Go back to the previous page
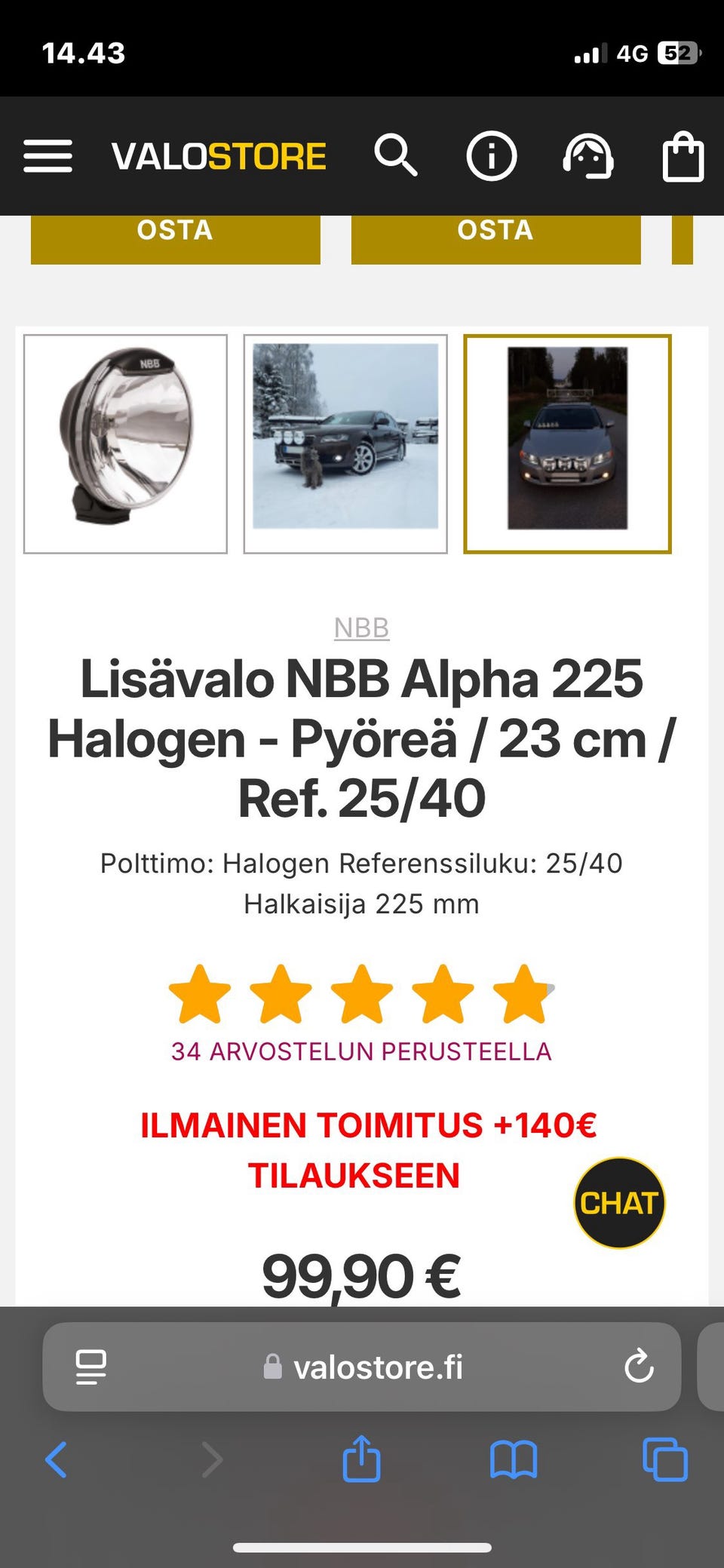This screenshot has height=1568, width=724. pos(57,1459)
